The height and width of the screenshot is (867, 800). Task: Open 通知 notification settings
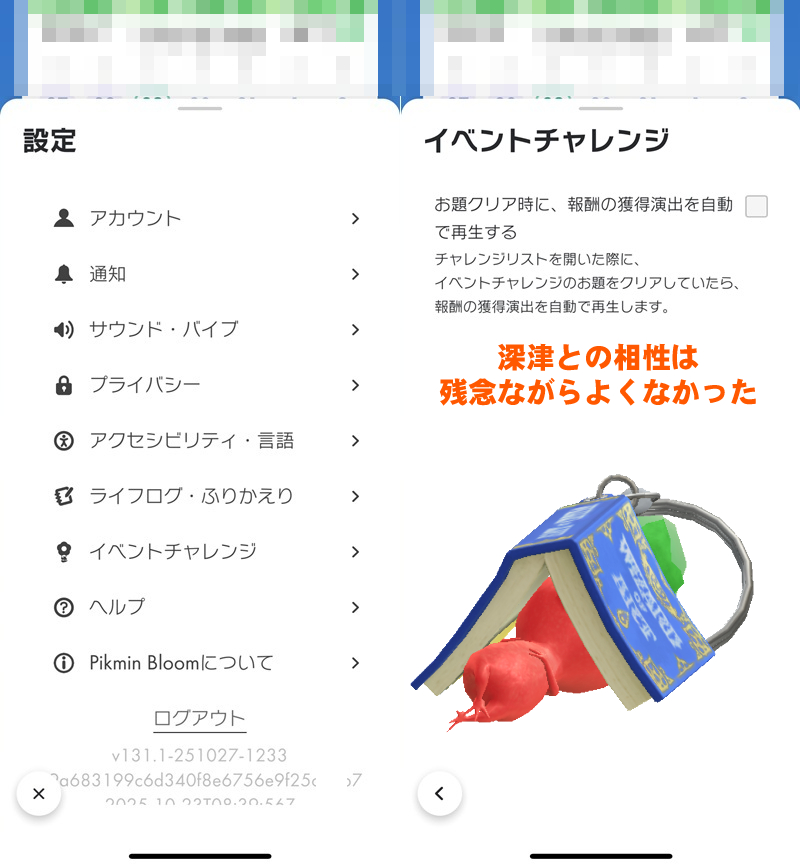point(206,274)
